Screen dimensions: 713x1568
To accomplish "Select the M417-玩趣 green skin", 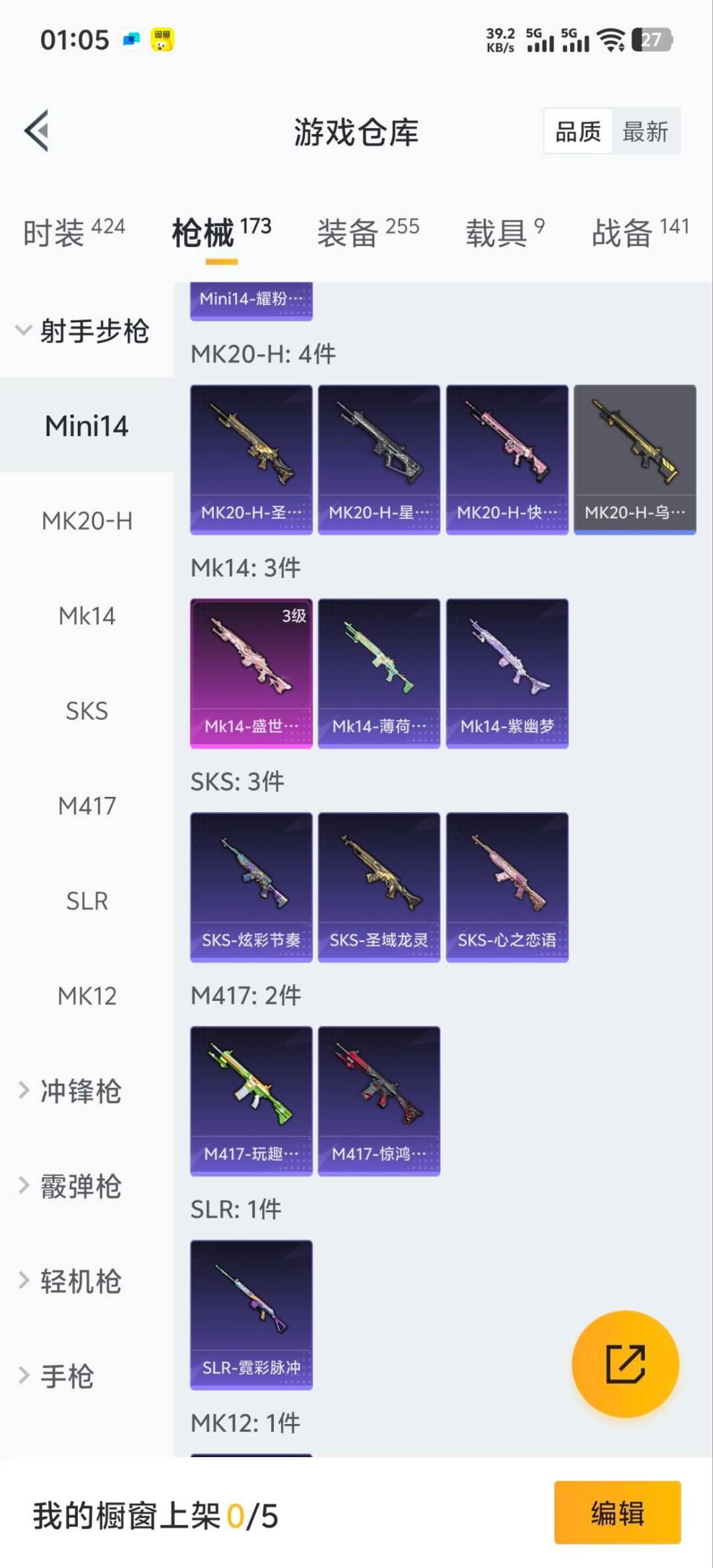I will tap(251, 1099).
